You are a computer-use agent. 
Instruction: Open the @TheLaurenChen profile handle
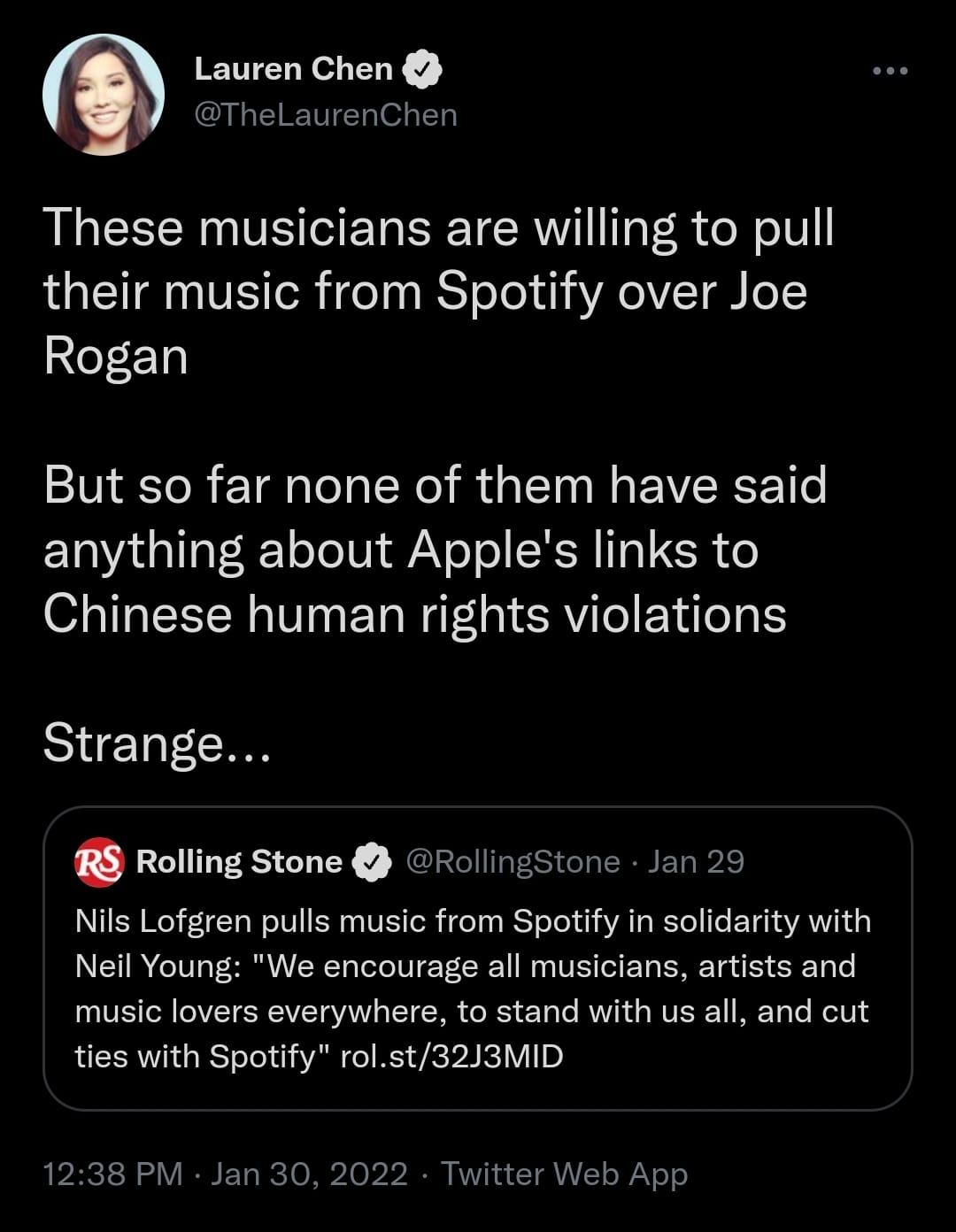click(325, 115)
